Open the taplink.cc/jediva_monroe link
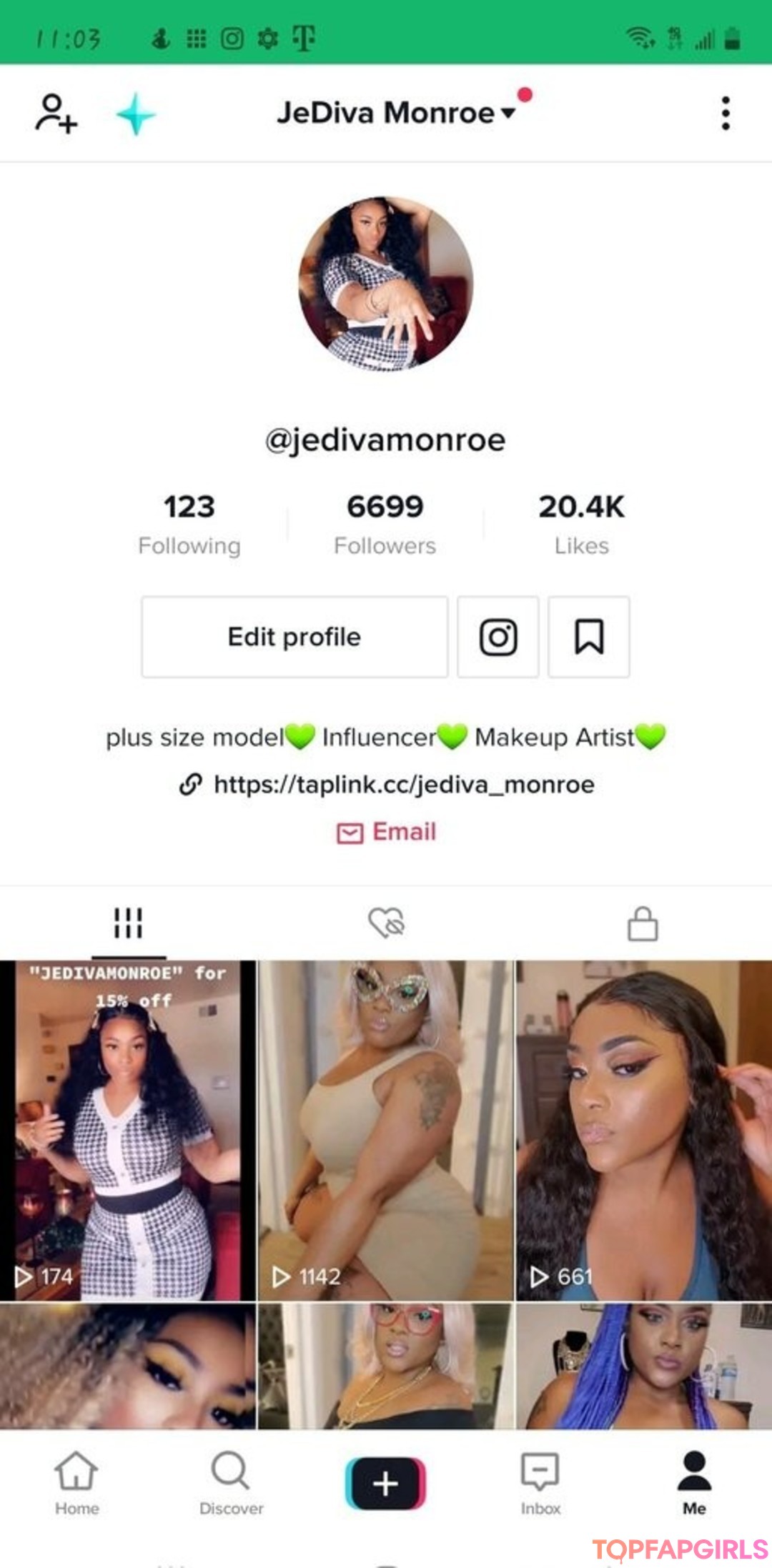This screenshot has height=1568, width=772. (404, 785)
